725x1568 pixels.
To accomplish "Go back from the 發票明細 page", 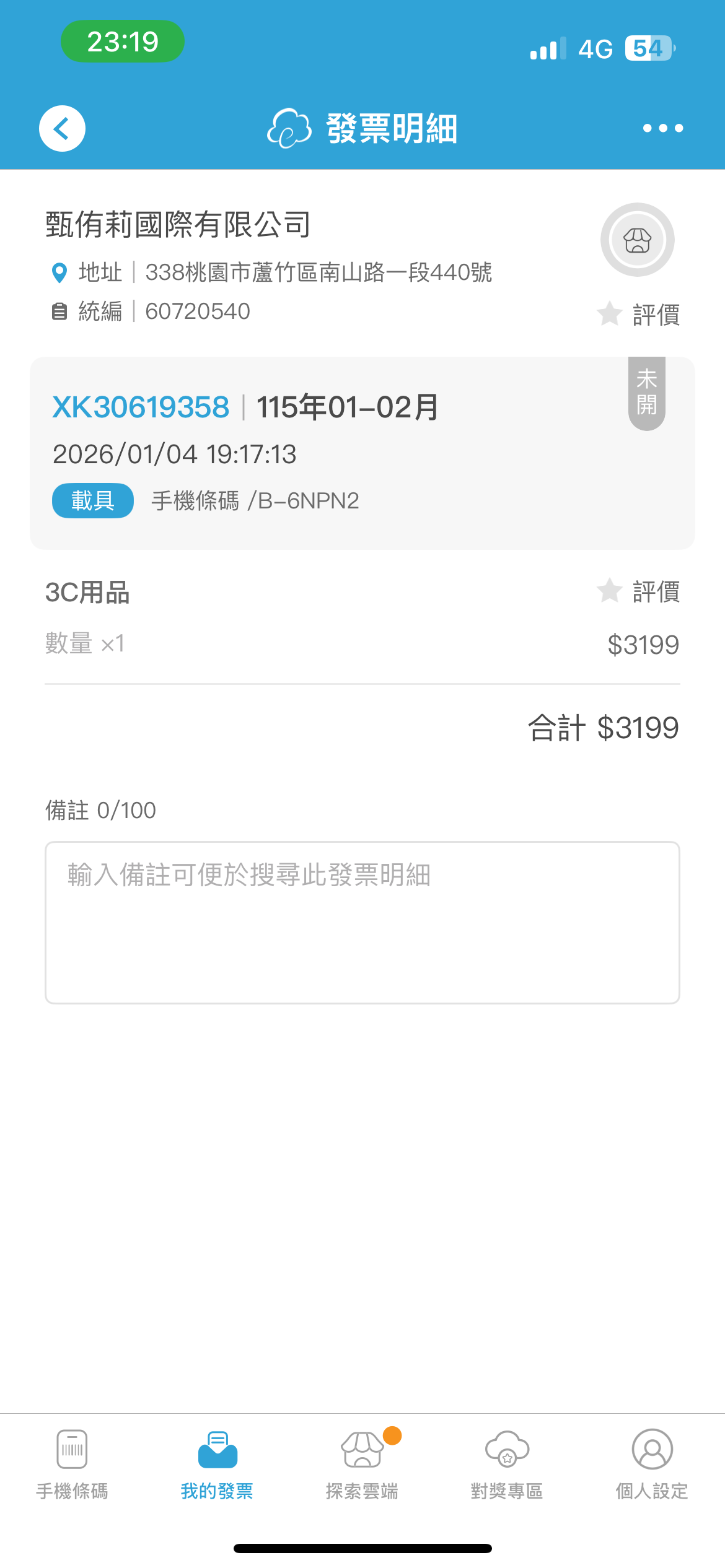I will [x=62, y=129].
